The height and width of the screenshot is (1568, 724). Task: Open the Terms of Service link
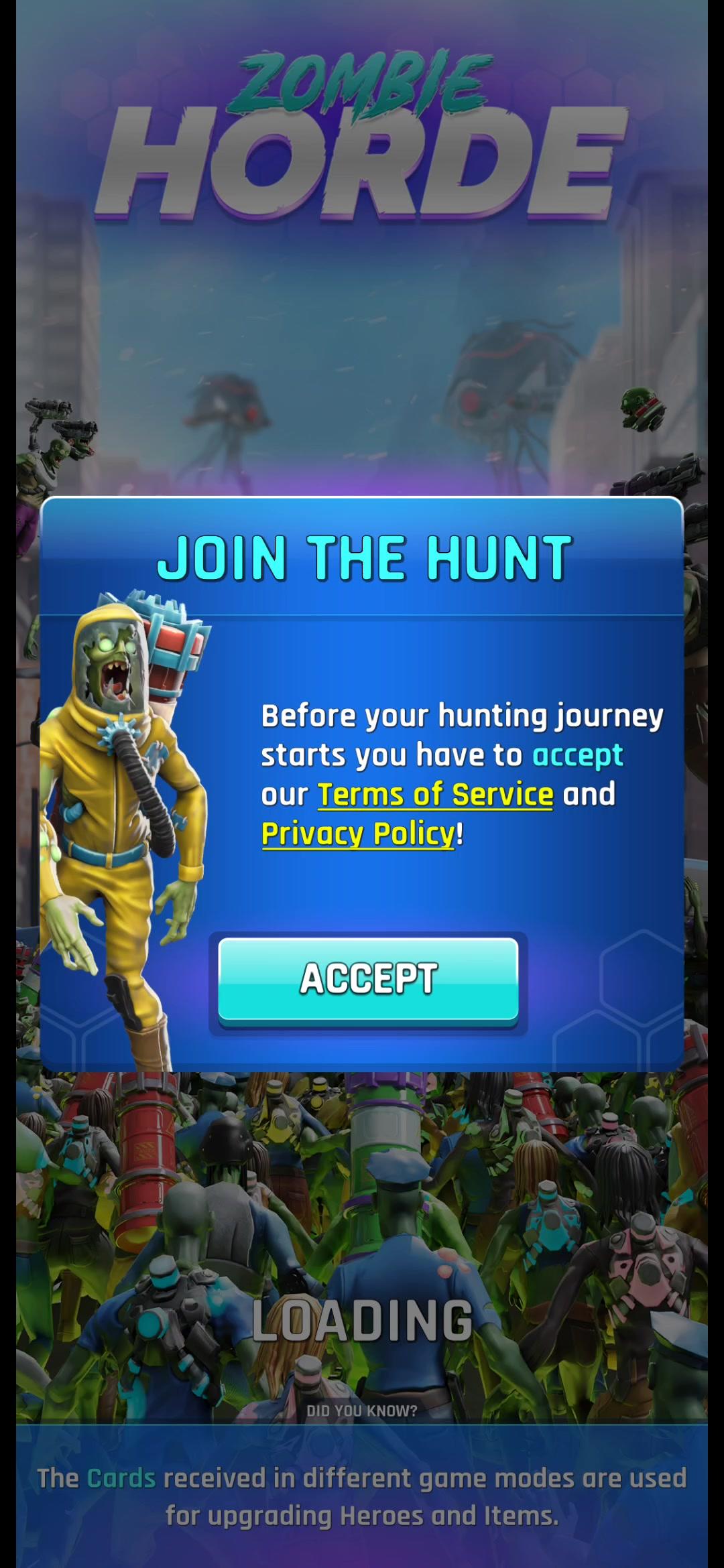click(436, 794)
